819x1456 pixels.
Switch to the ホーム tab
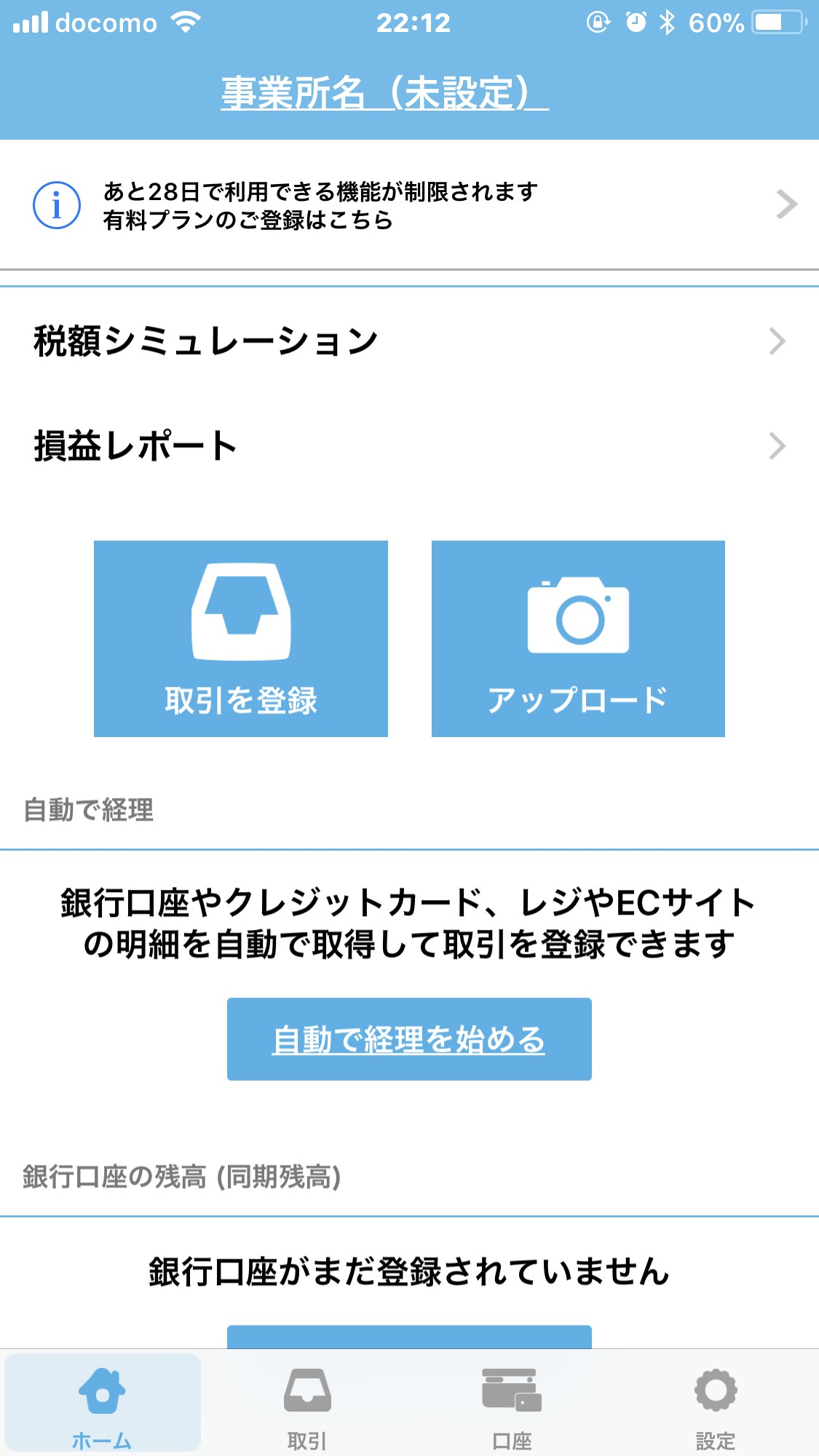(103, 1404)
